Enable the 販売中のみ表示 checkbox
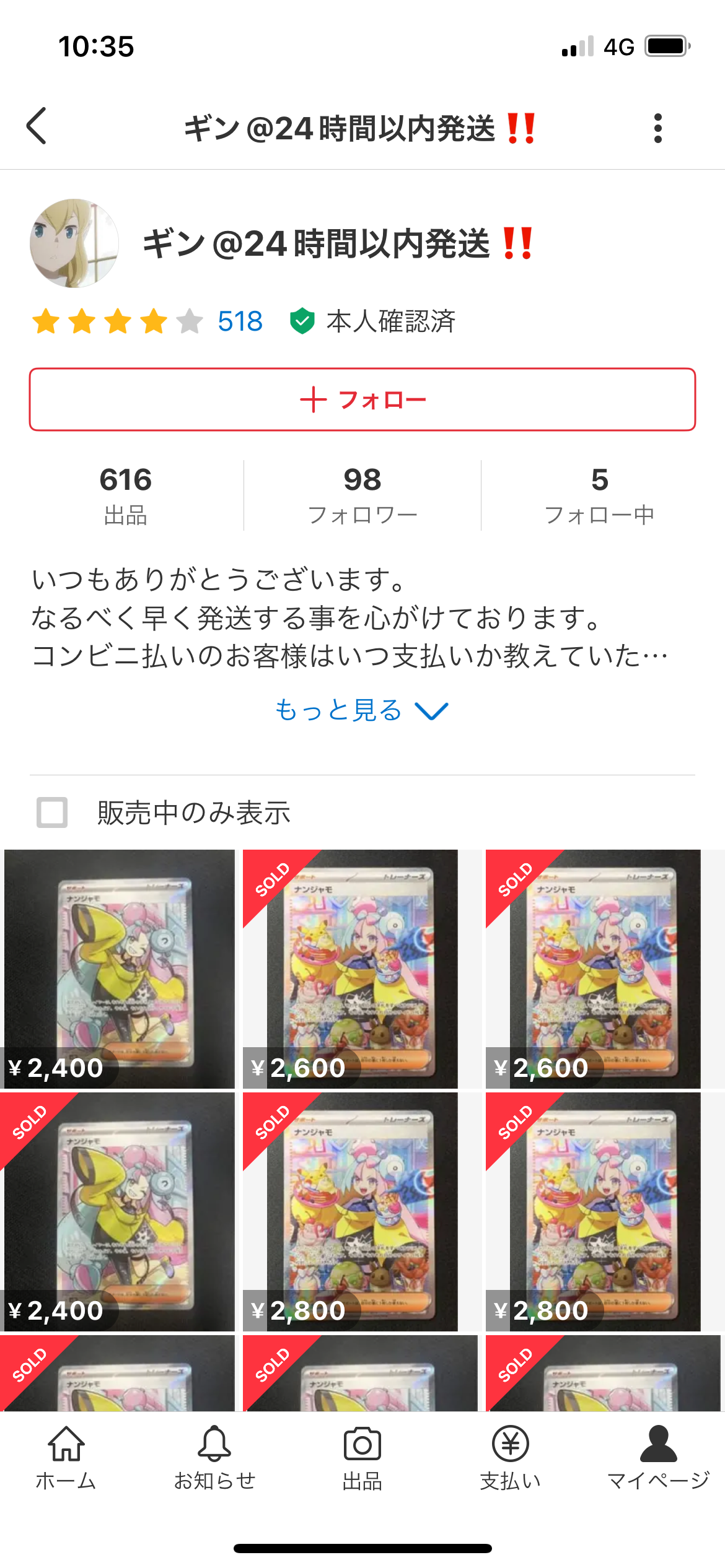The height and width of the screenshot is (1568, 725). pos(52,811)
